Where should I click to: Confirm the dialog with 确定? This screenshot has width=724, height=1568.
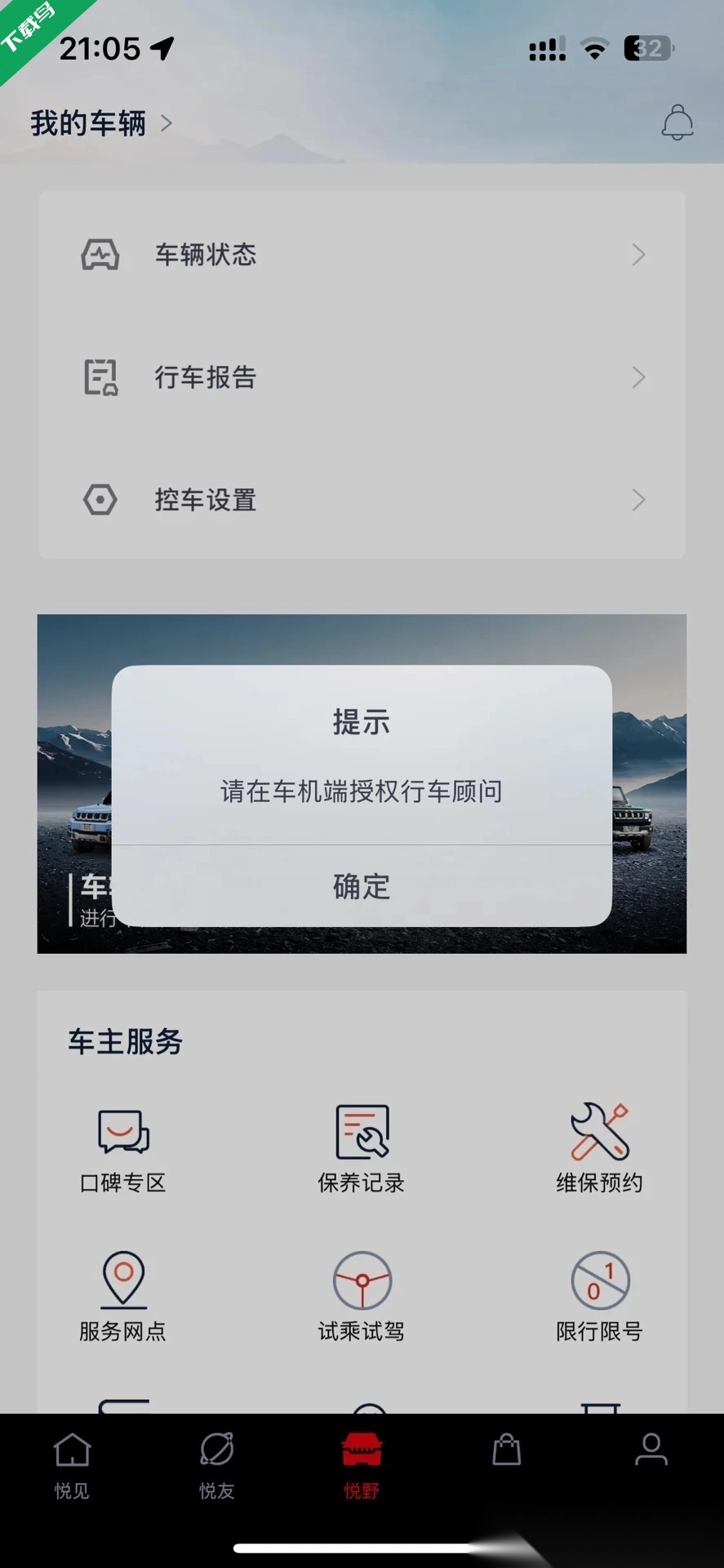click(x=362, y=886)
